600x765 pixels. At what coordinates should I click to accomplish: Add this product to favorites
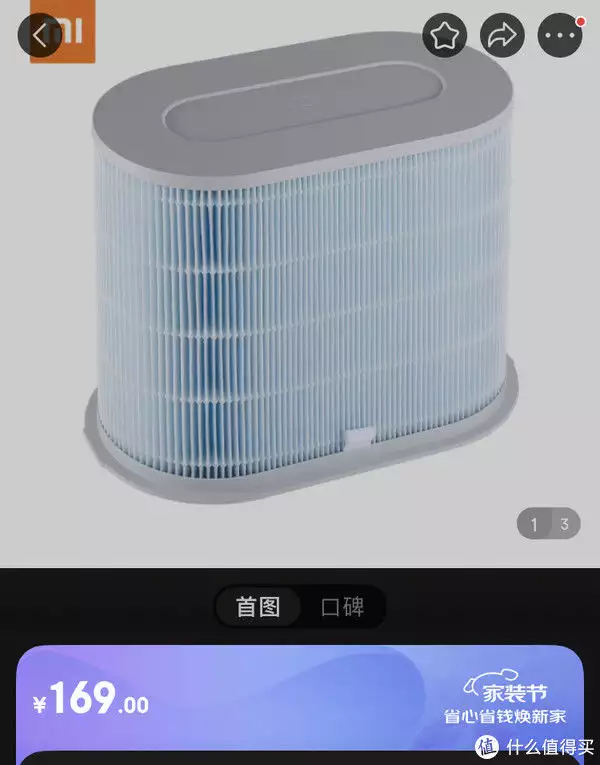coord(445,37)
